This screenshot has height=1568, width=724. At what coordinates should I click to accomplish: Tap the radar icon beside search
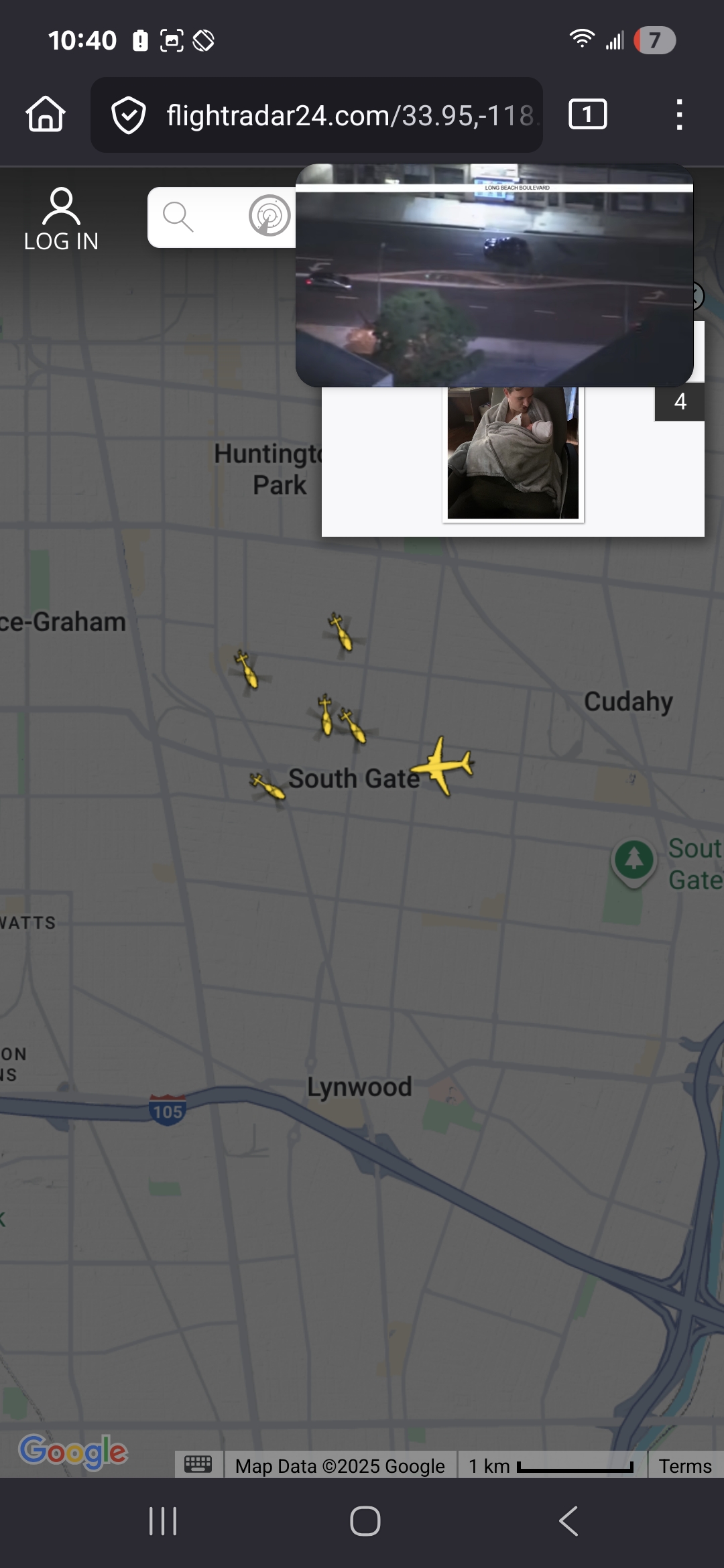tap(269, 216)
